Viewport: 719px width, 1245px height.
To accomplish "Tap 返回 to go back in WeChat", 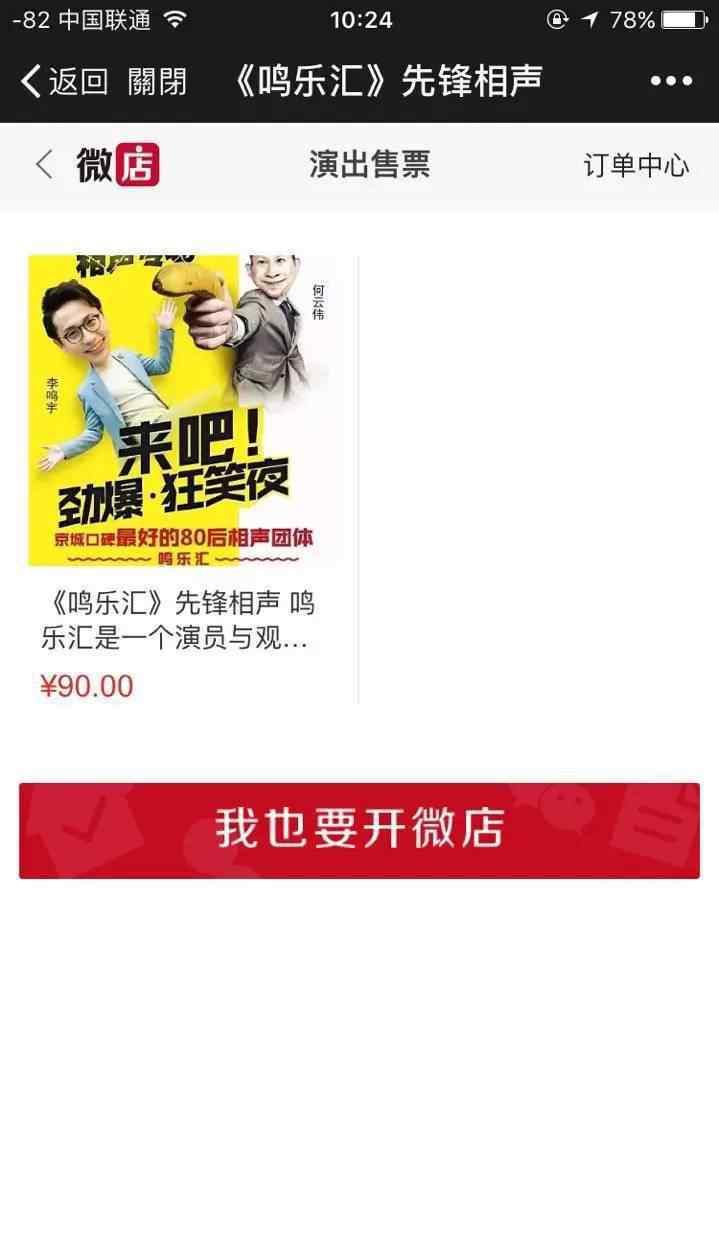I will coord(65,82).
